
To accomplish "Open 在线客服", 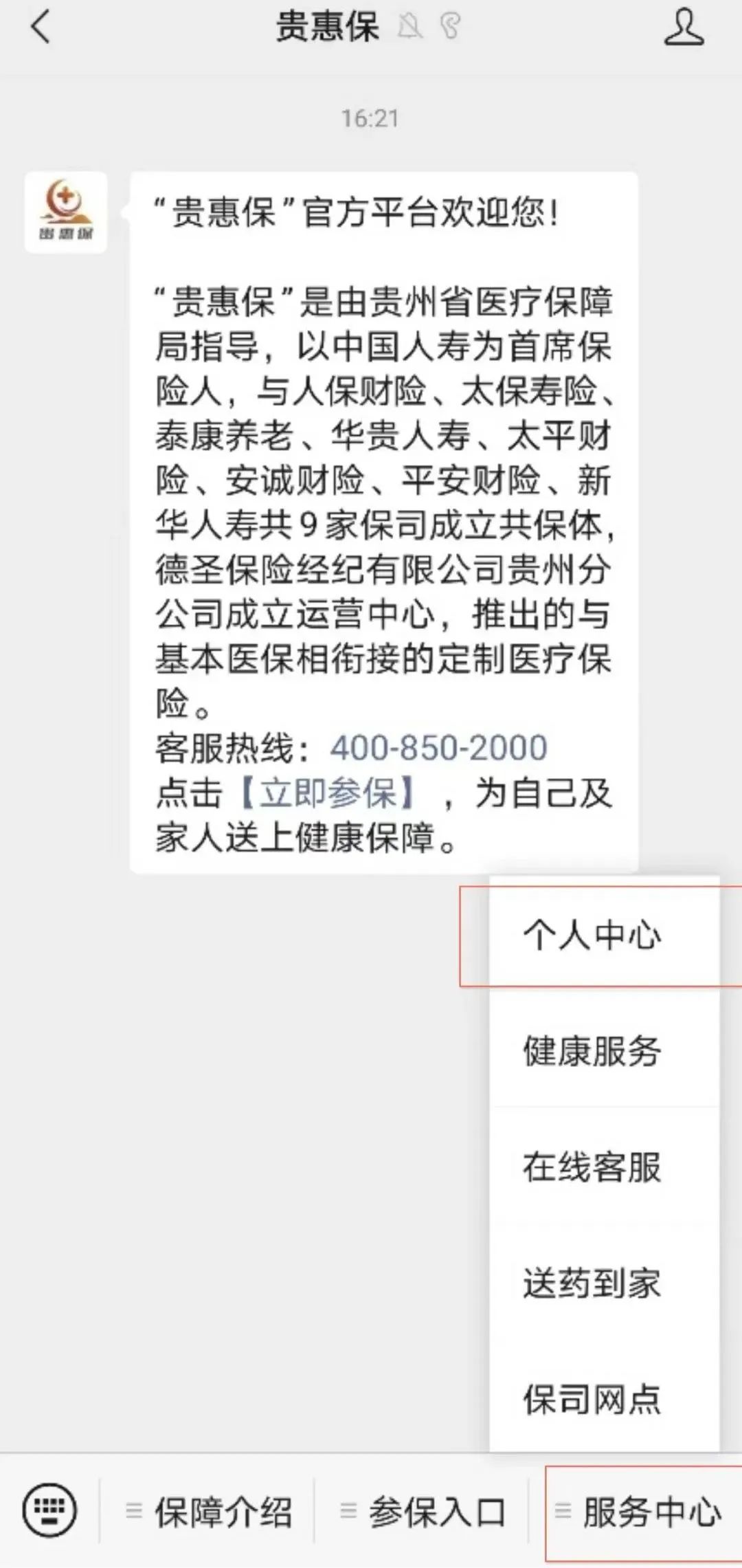I will pyautogui.click(x=592, y=1167).
